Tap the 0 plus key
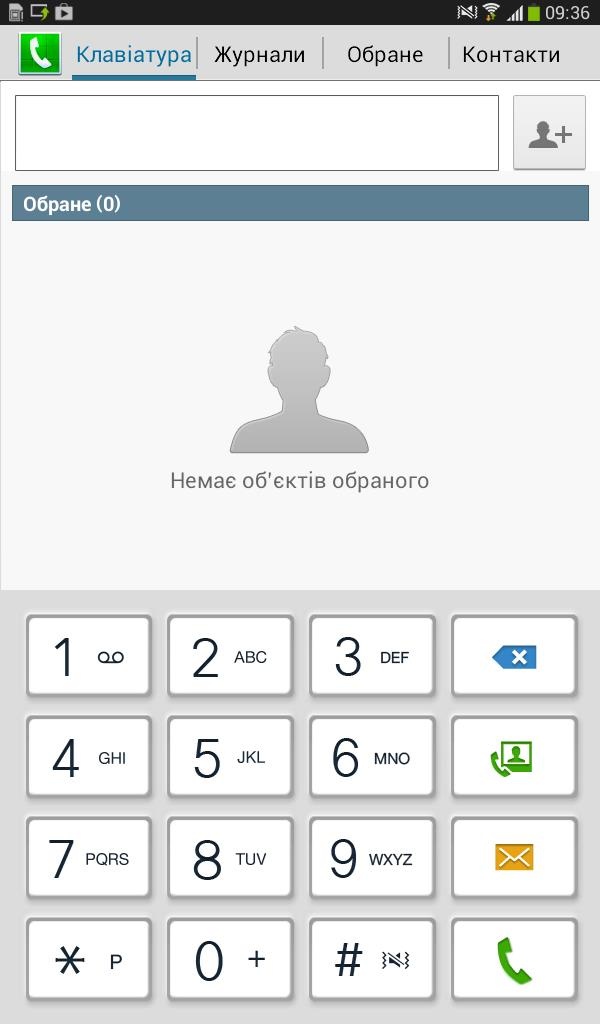 (x=230, y=960)
